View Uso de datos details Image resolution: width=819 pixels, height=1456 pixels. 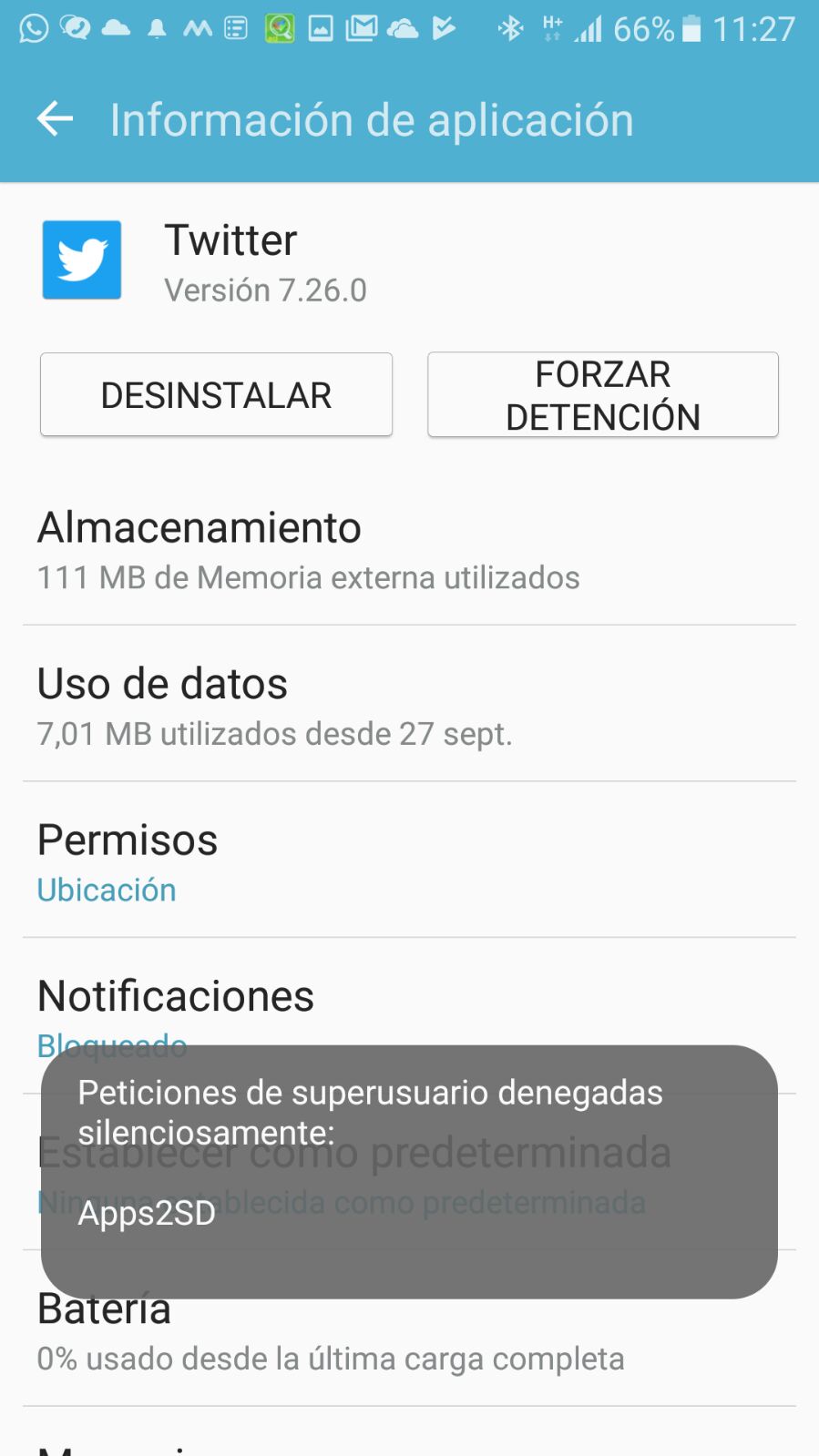(409, 706)
